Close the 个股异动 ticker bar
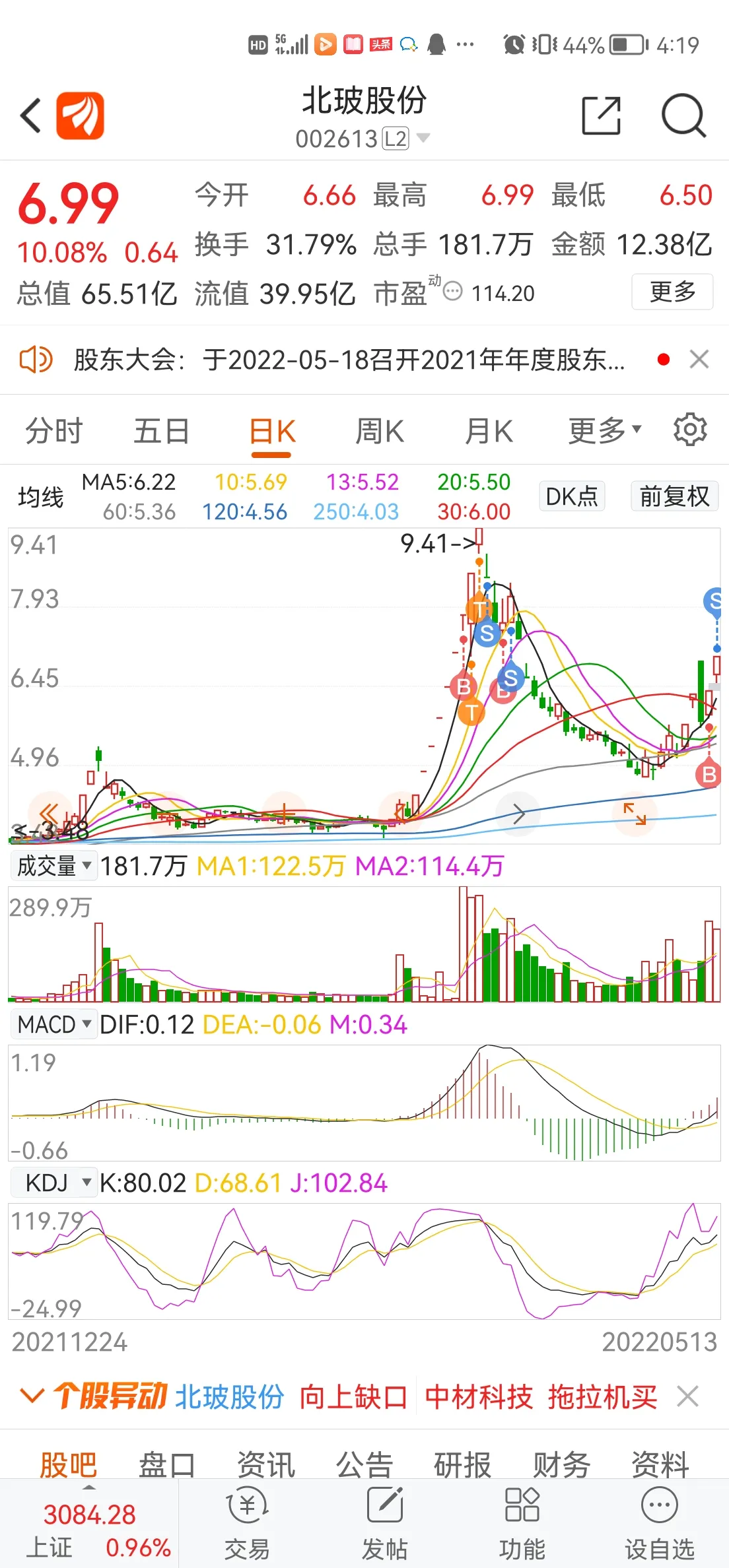729x1568 pixels. click(687, 1396)
